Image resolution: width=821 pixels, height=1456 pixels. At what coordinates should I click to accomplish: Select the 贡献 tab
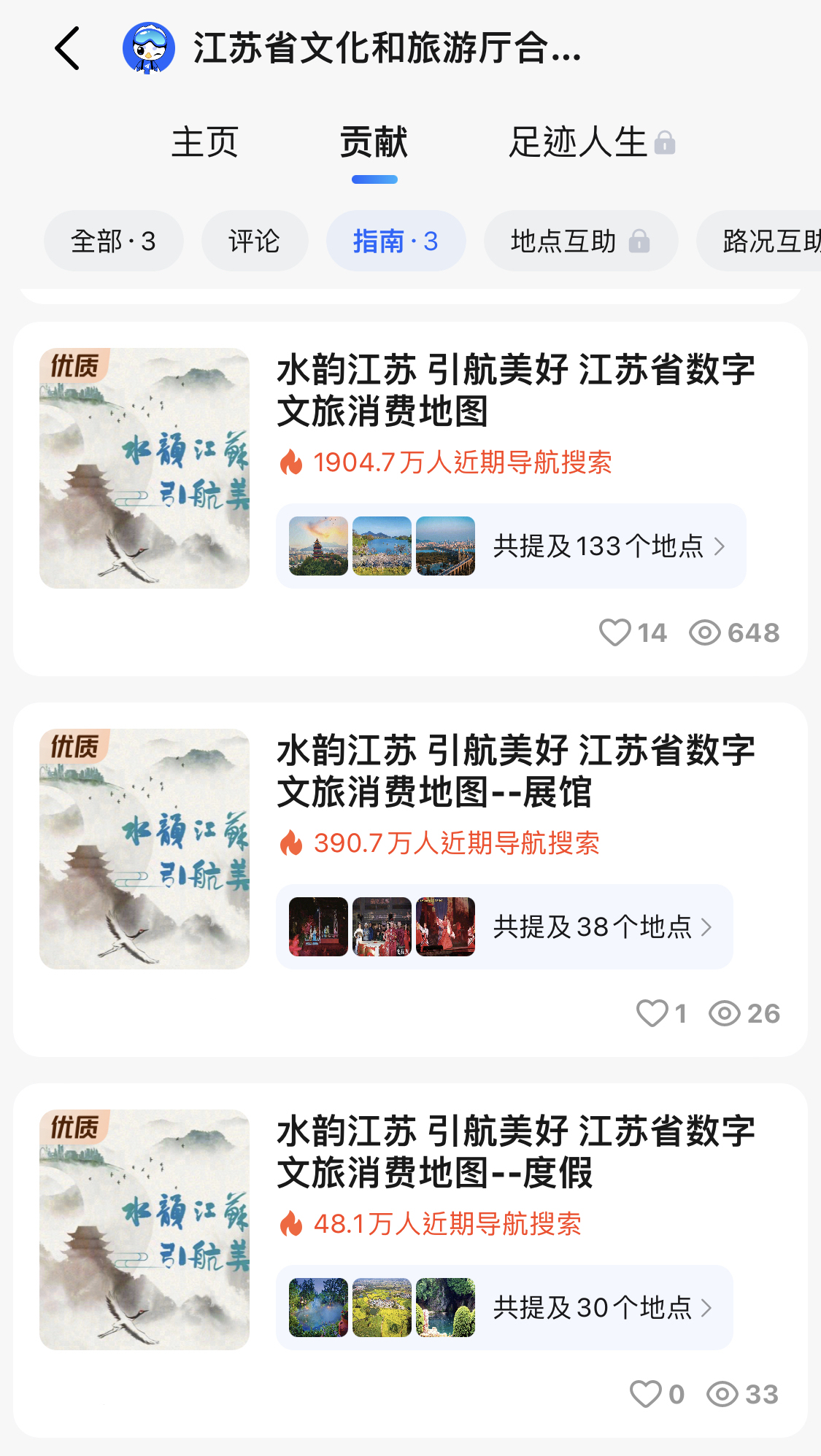(374, 142)
